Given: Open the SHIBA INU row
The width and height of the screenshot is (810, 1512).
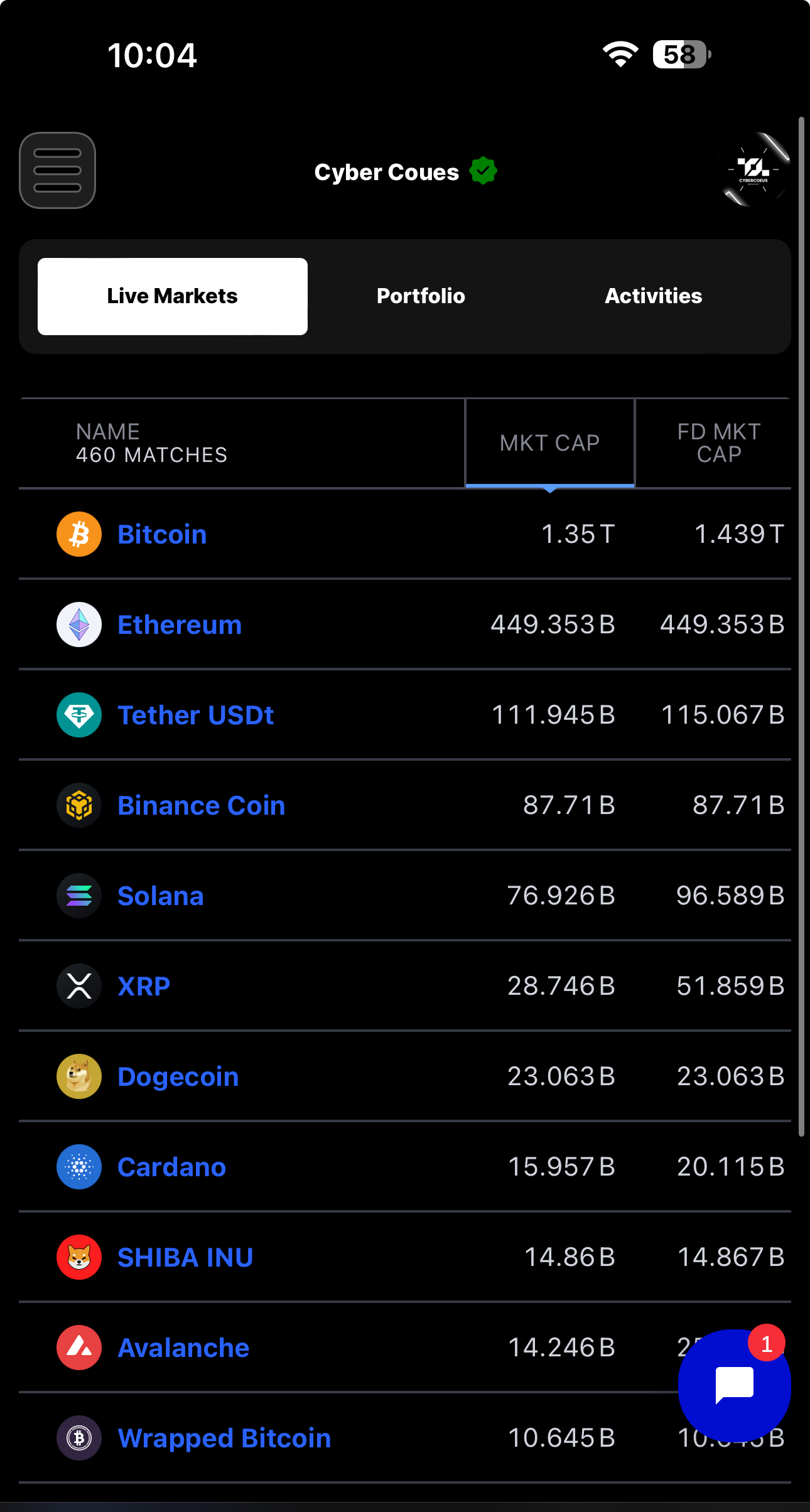Looking at the screenshot, I should [405, 1257].
